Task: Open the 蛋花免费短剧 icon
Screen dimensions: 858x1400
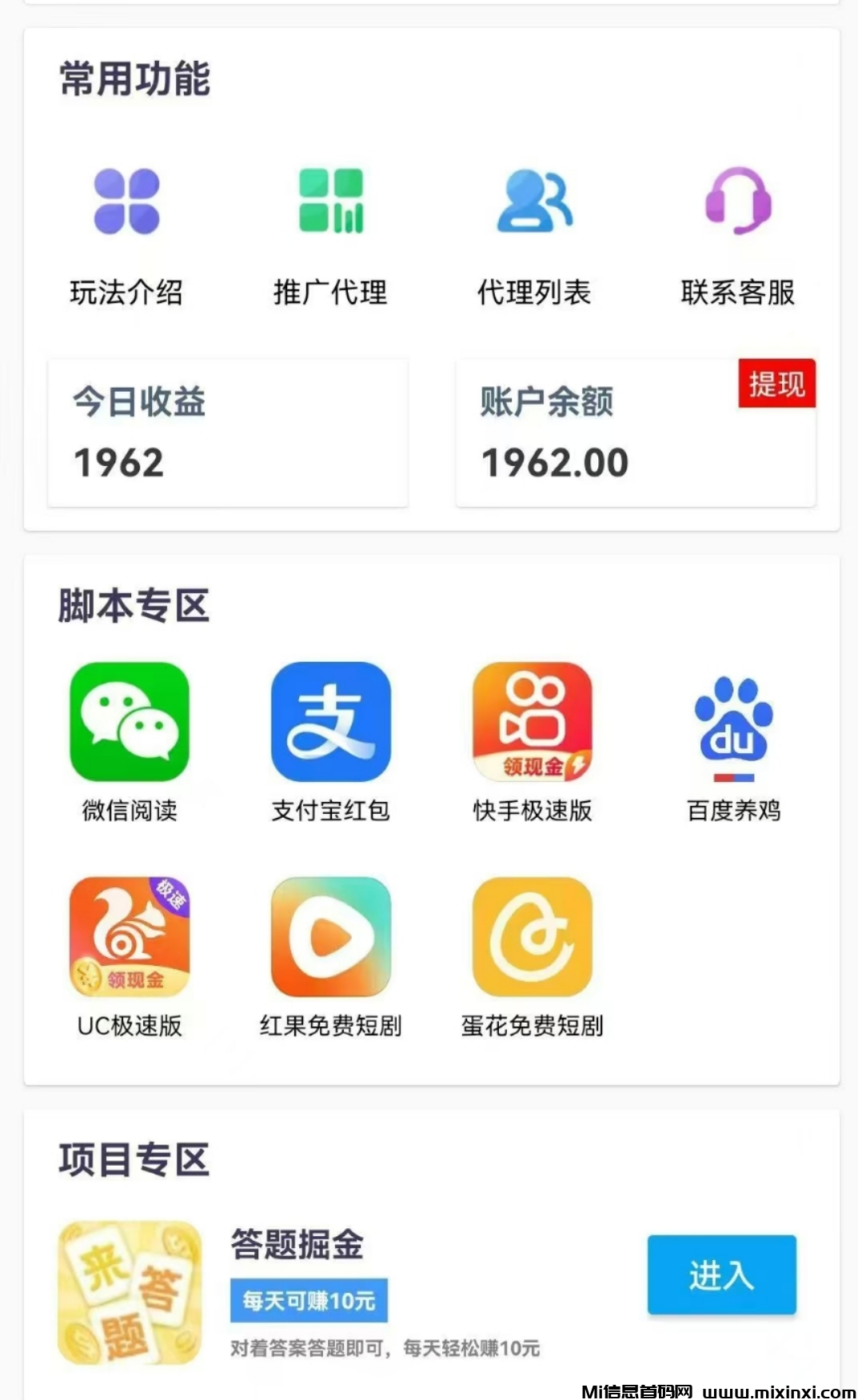Action: point(532,935)
